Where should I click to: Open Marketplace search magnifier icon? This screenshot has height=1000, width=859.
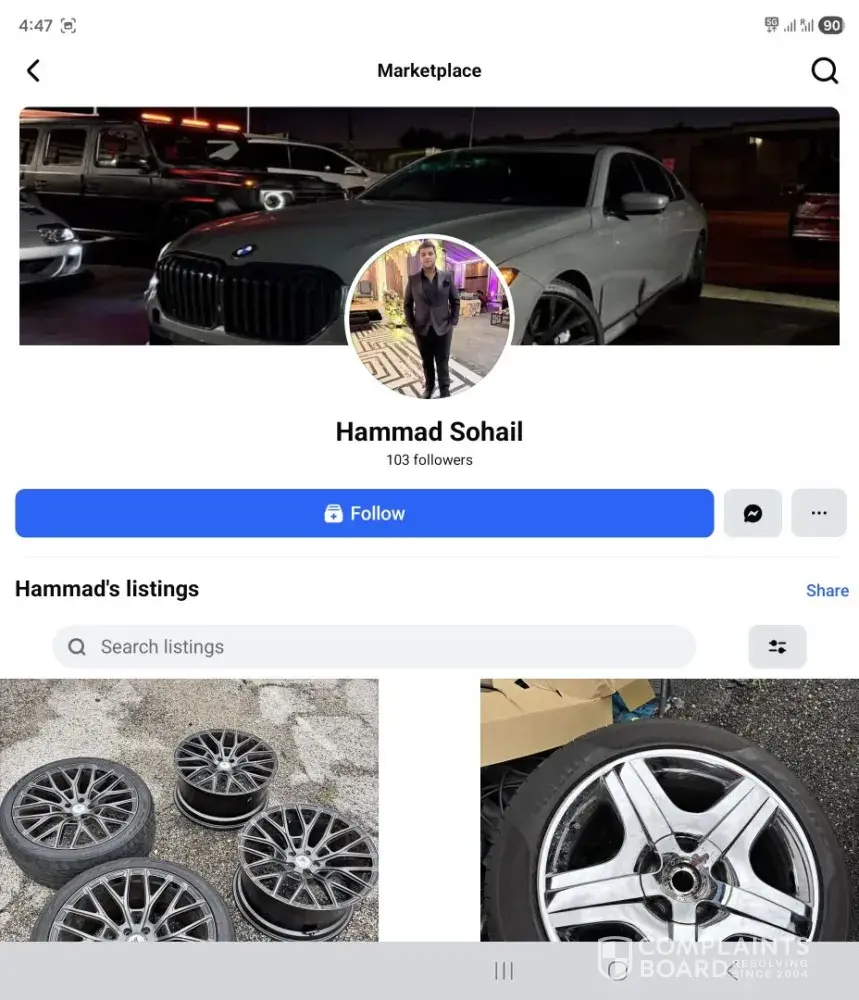pos(824,70)
